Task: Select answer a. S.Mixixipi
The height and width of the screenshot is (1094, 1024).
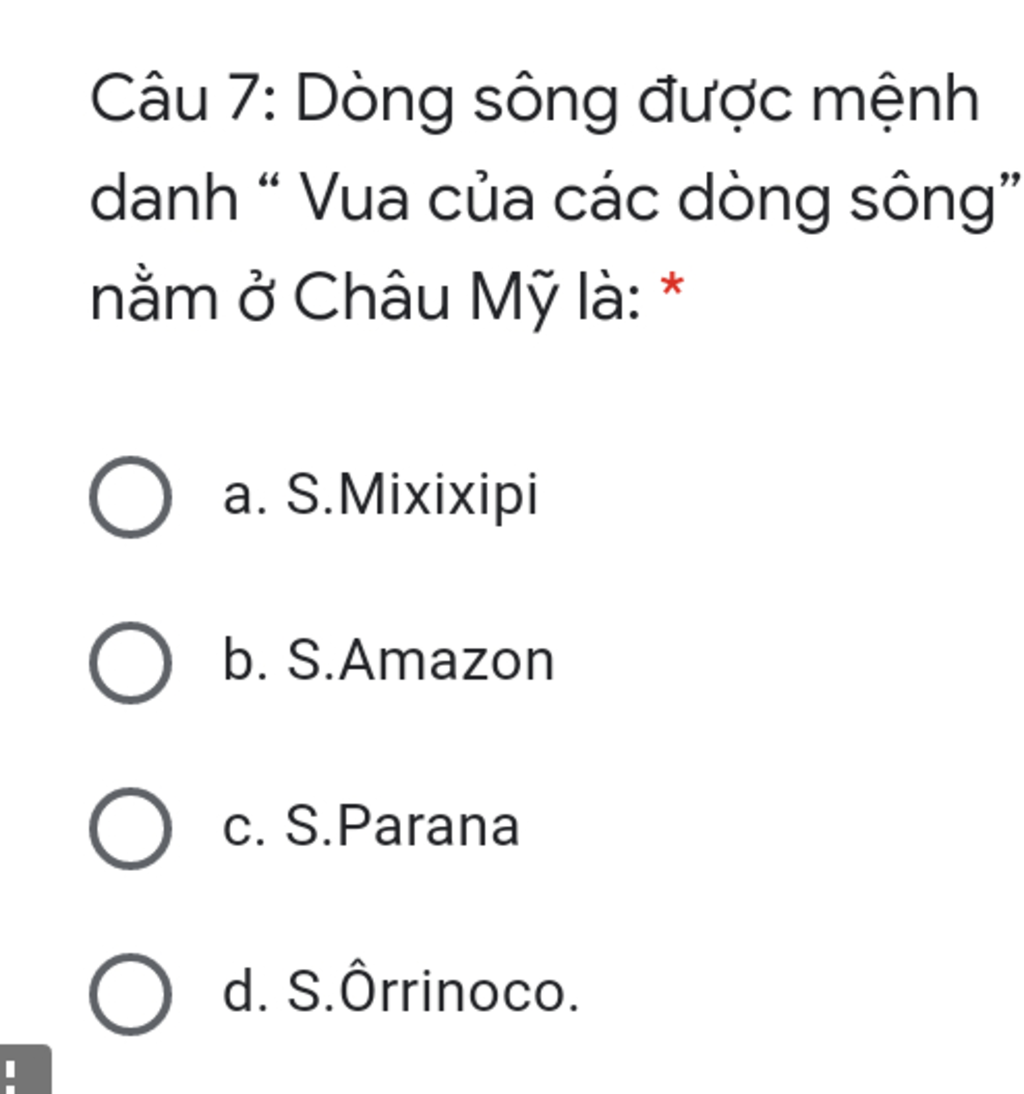Action: [130, 496]
